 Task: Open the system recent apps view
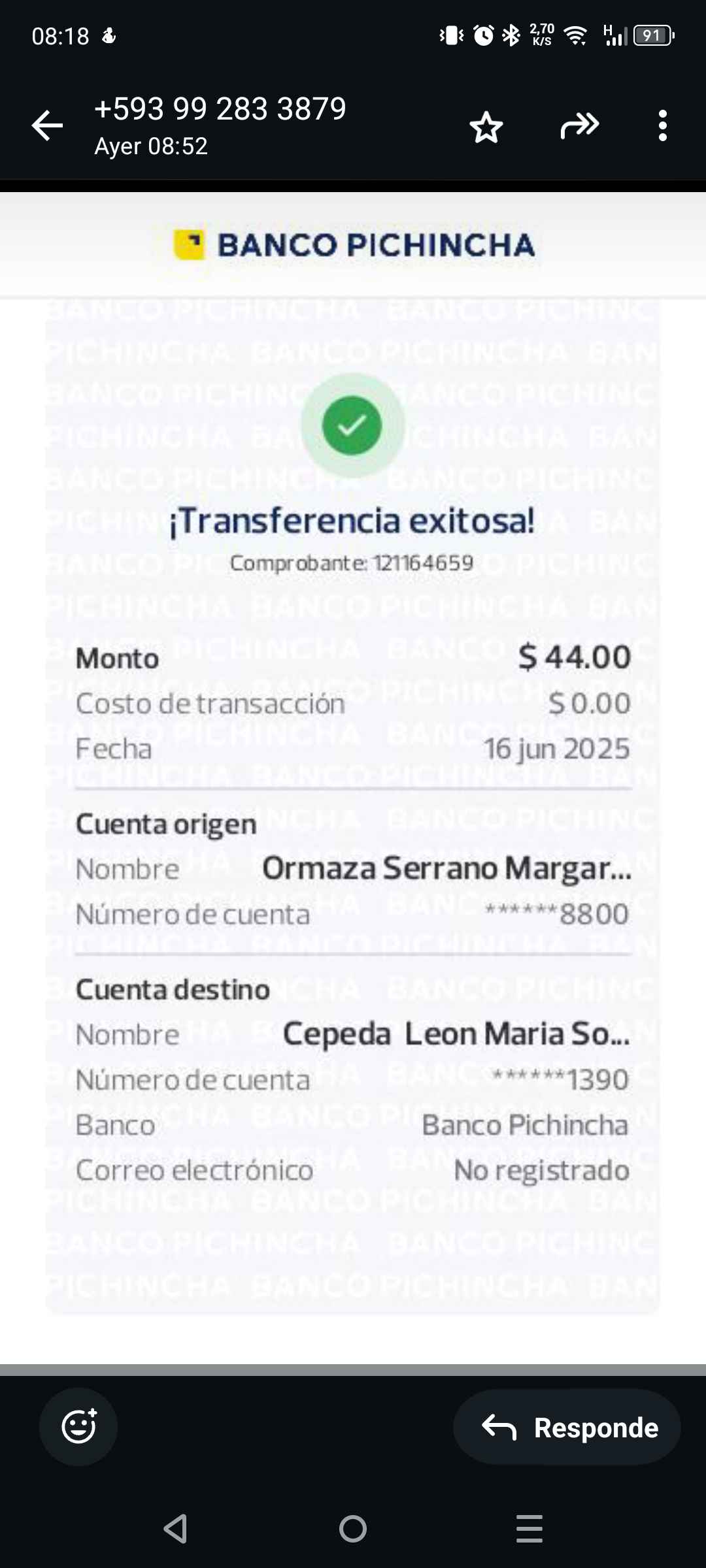[529, 1529]
